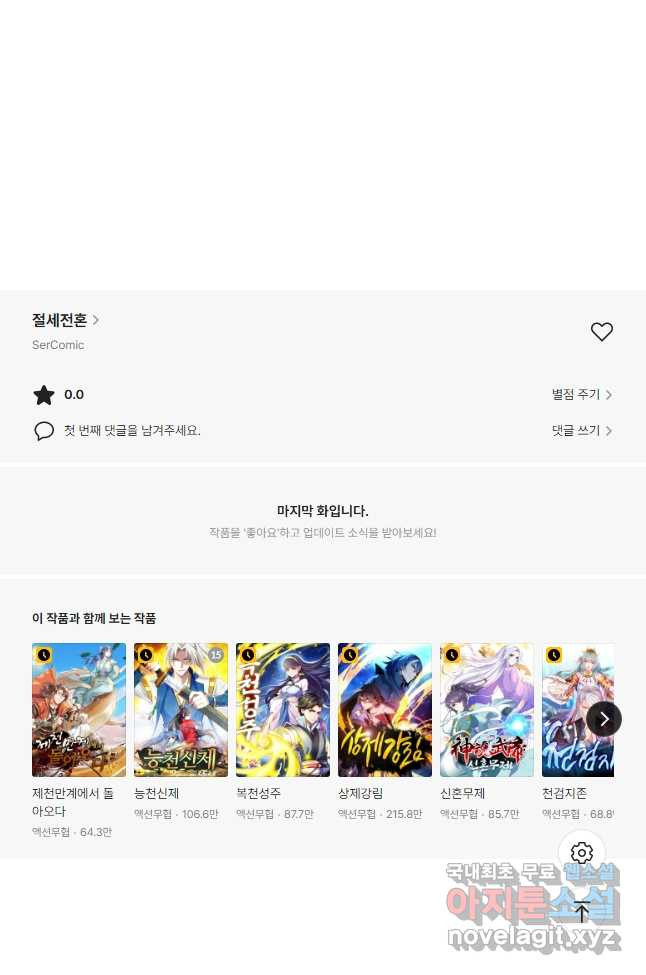Open the viewer settings gear
Screen dimensions: 646x975
pyautogui.click(x=582, y=853)
